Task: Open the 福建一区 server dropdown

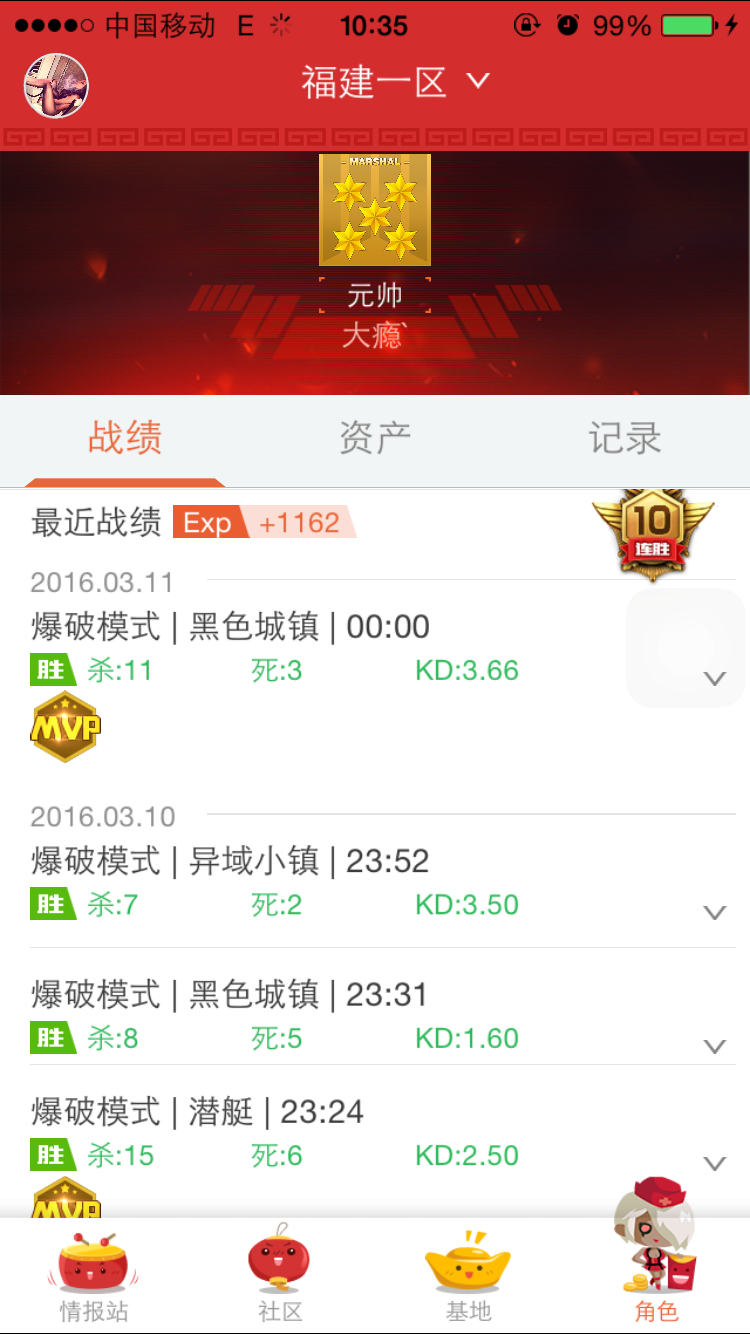Action: (396, 81)
